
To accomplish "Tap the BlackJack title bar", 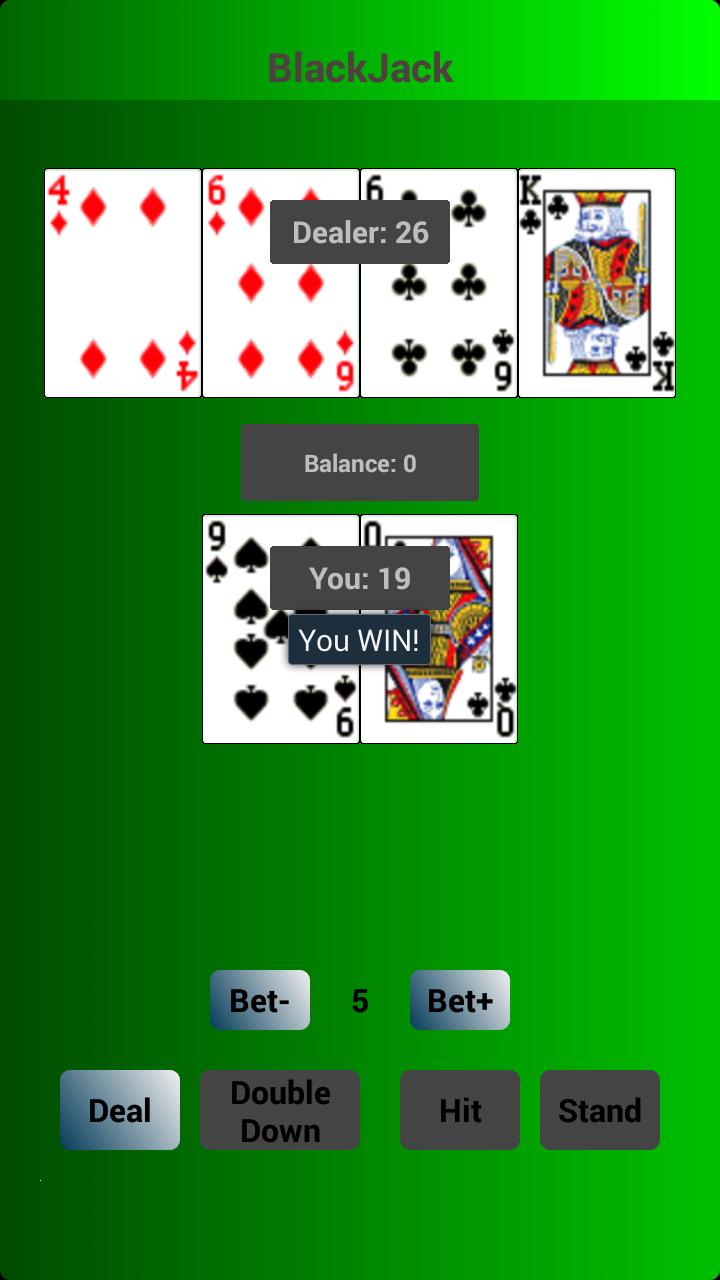I will pyautogui.click(x=360, y=67).
